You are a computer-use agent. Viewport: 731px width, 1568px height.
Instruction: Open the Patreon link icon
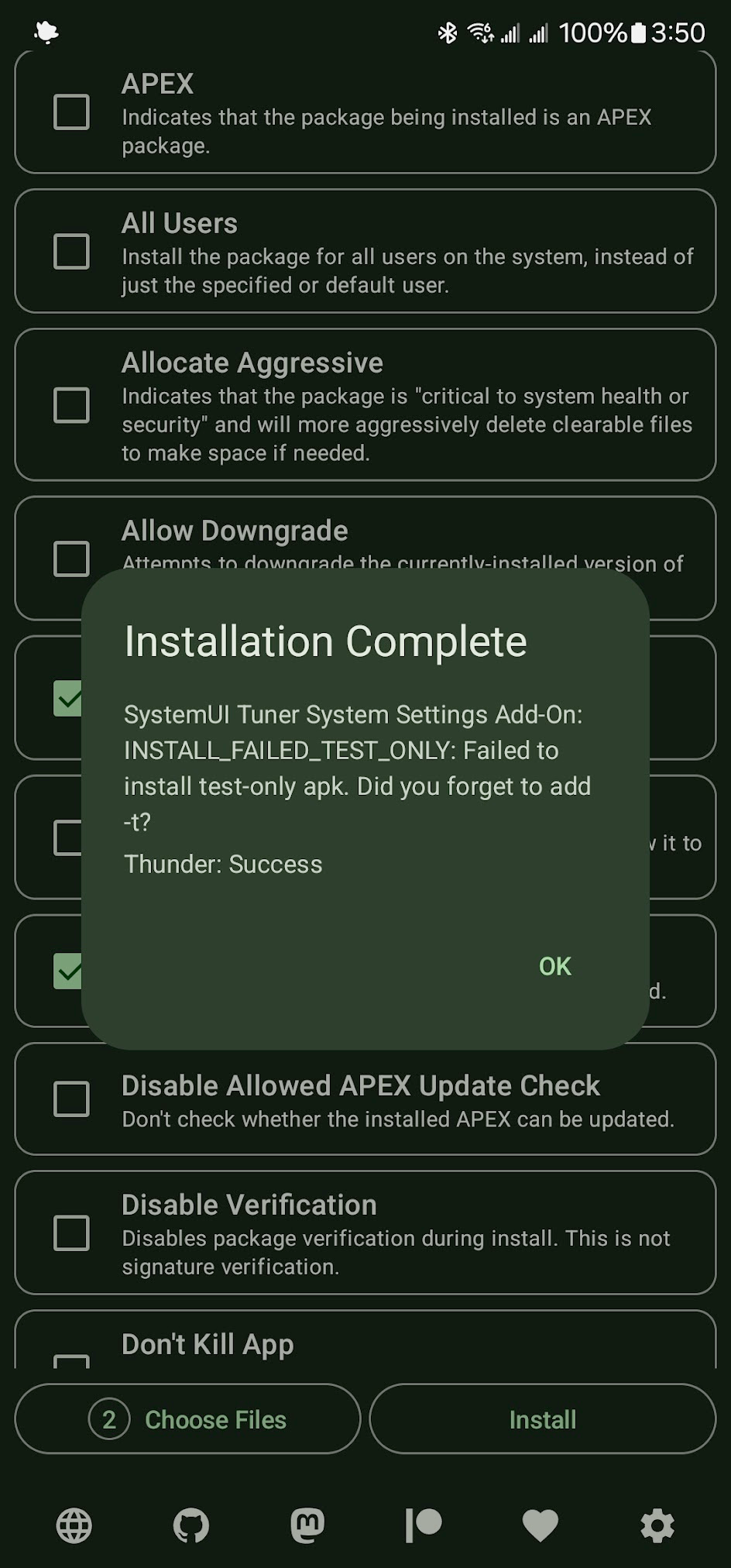pos(424,1525)
